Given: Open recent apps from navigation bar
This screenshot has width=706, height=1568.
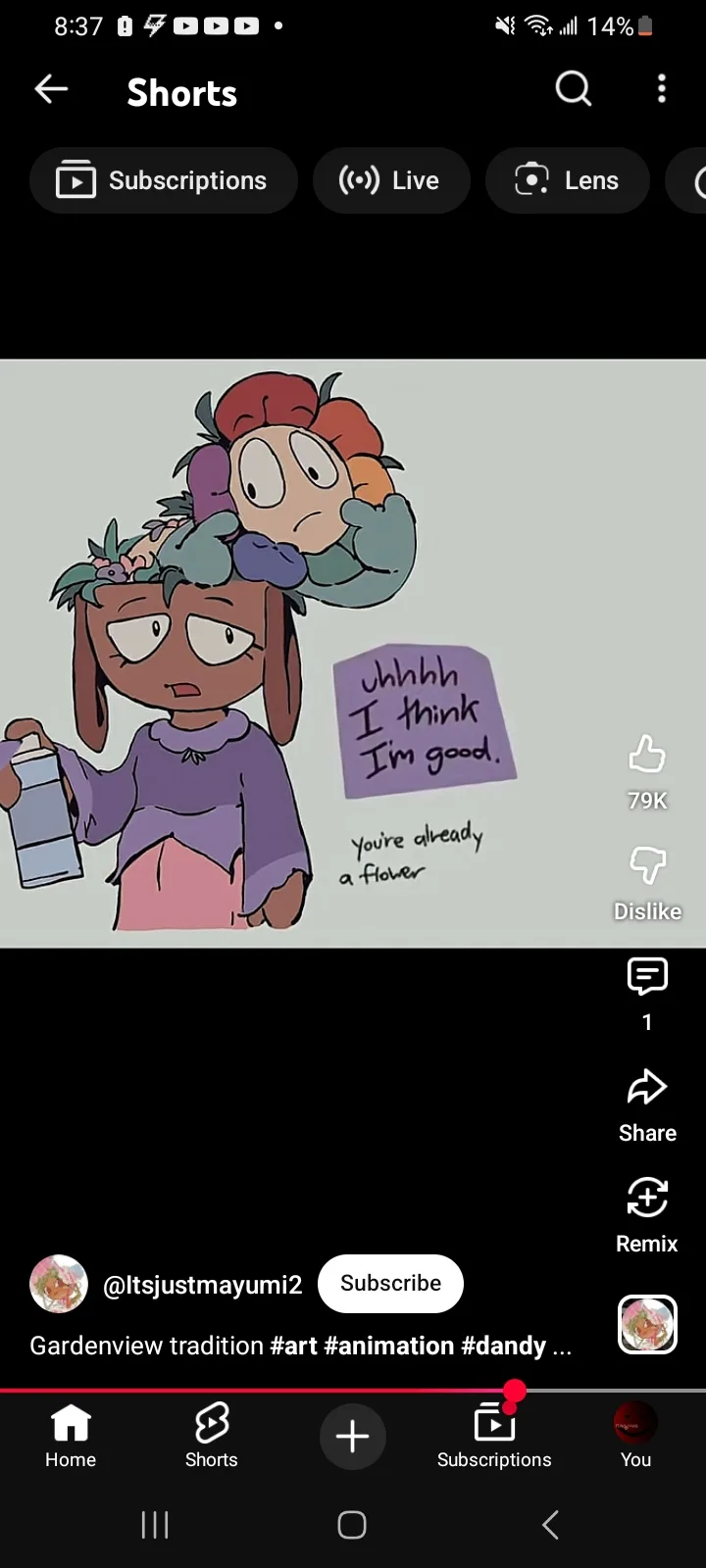Looking at the screenshot, I should (155, 1525).
